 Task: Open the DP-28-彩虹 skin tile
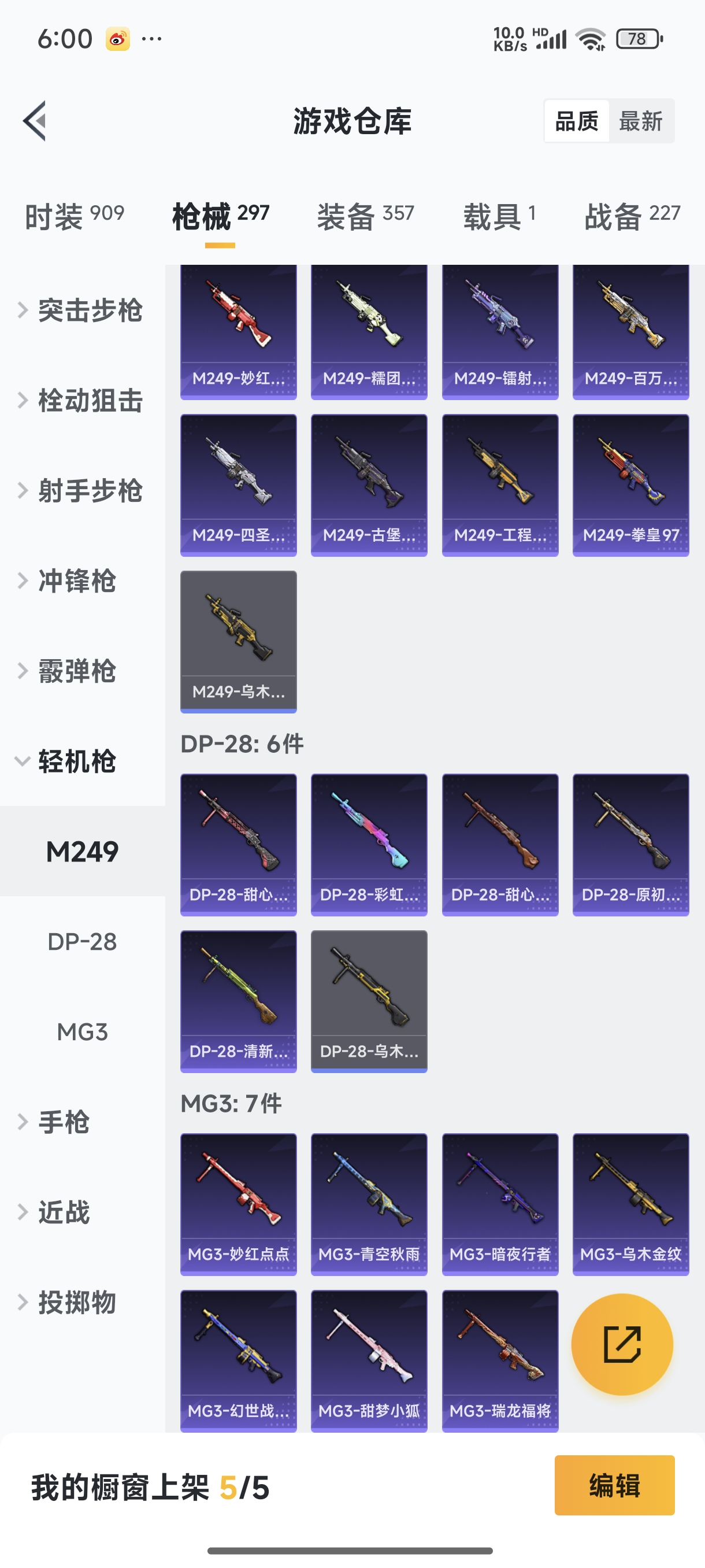click(369, 844)
